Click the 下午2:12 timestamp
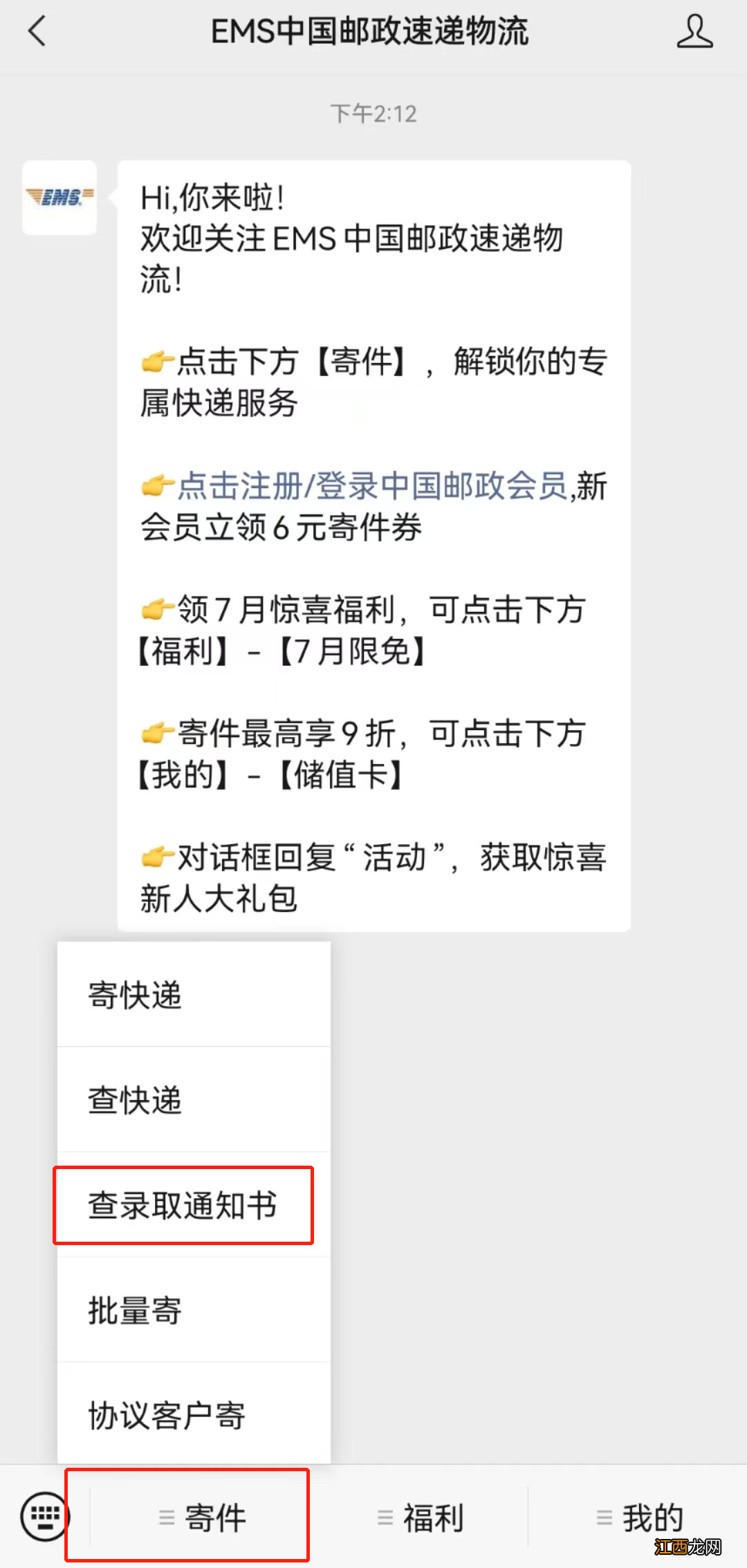This screenshot has width=747, height=1568. pos(373,114)
